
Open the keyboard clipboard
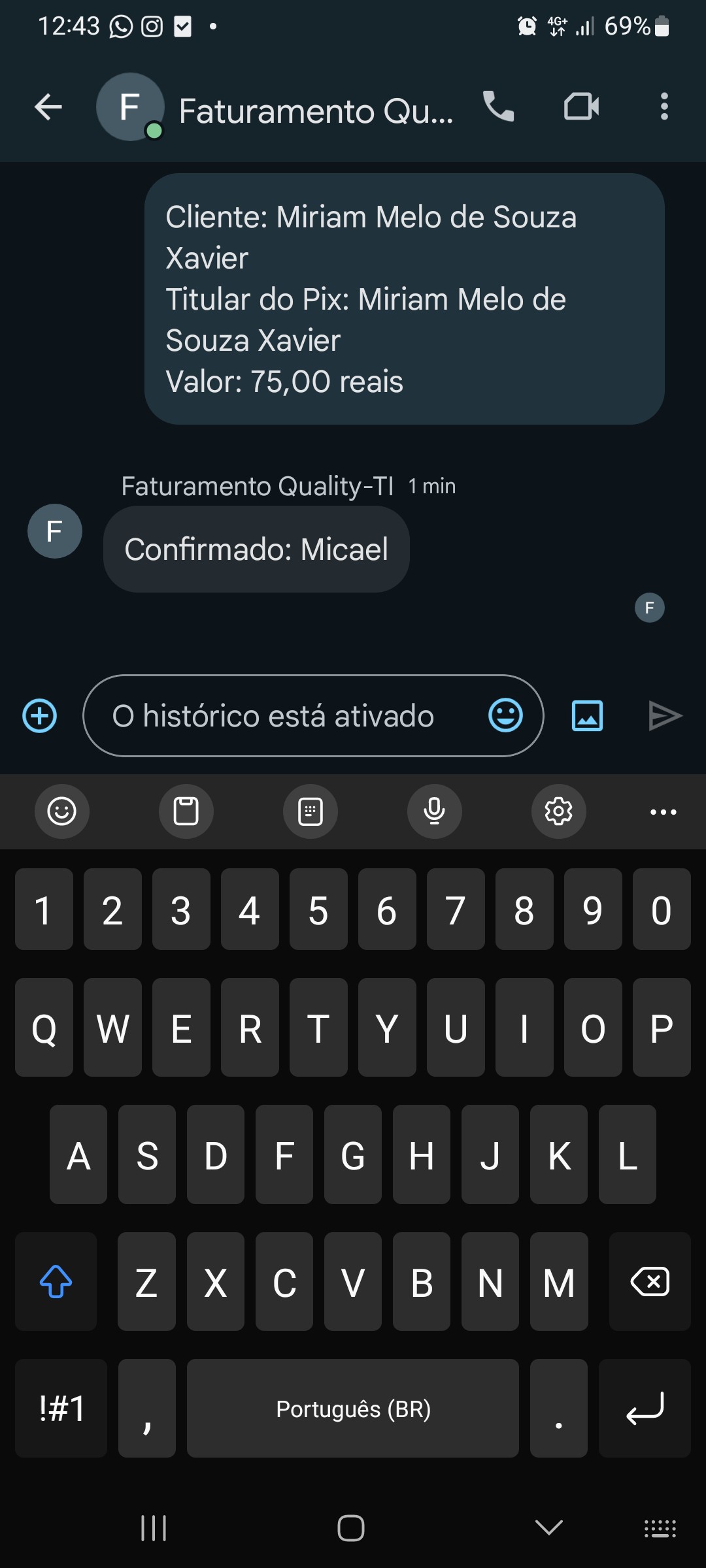point(186,811)
